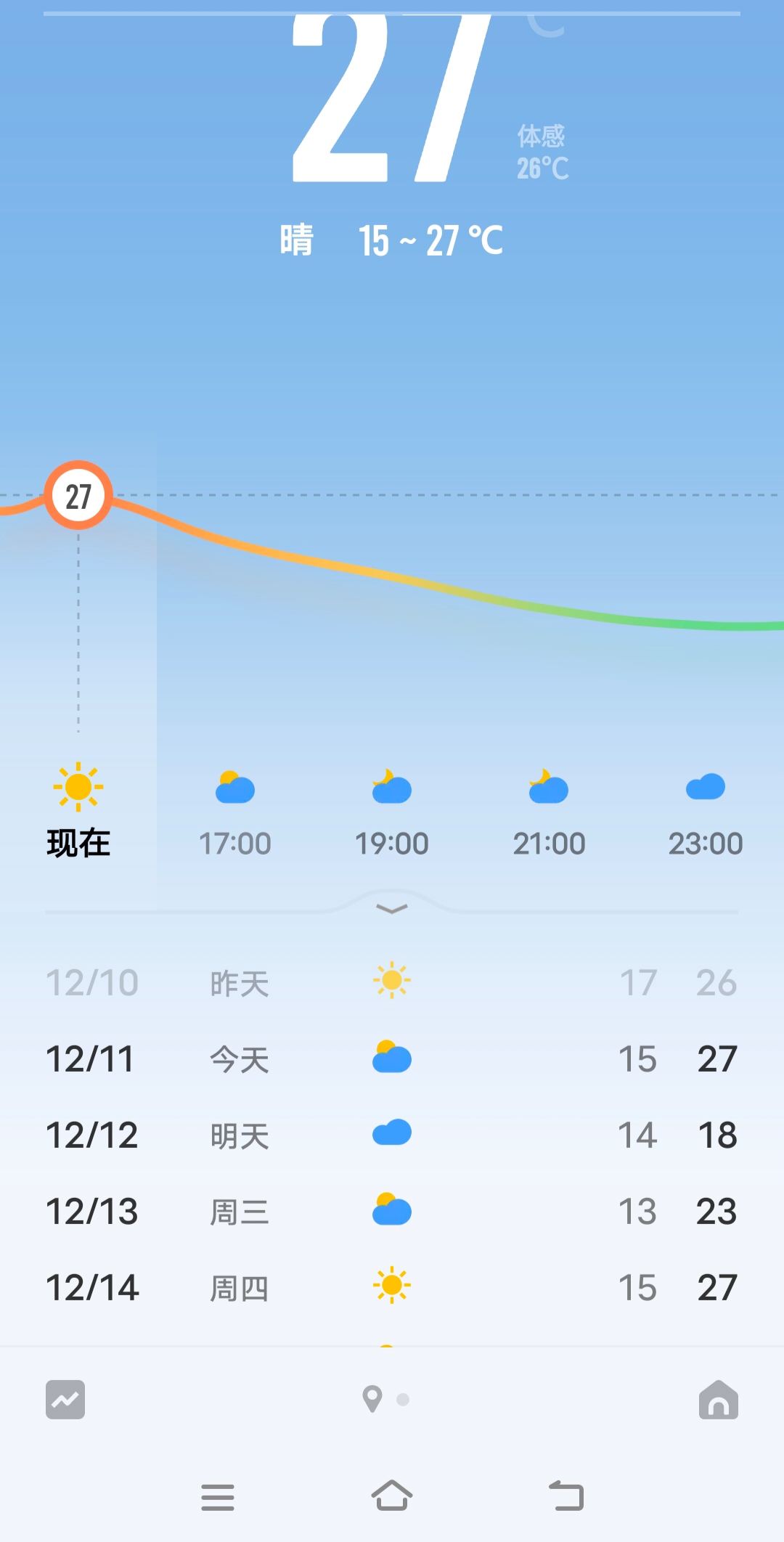Open yesterday's 12/10 forecast row

(392, 982)
